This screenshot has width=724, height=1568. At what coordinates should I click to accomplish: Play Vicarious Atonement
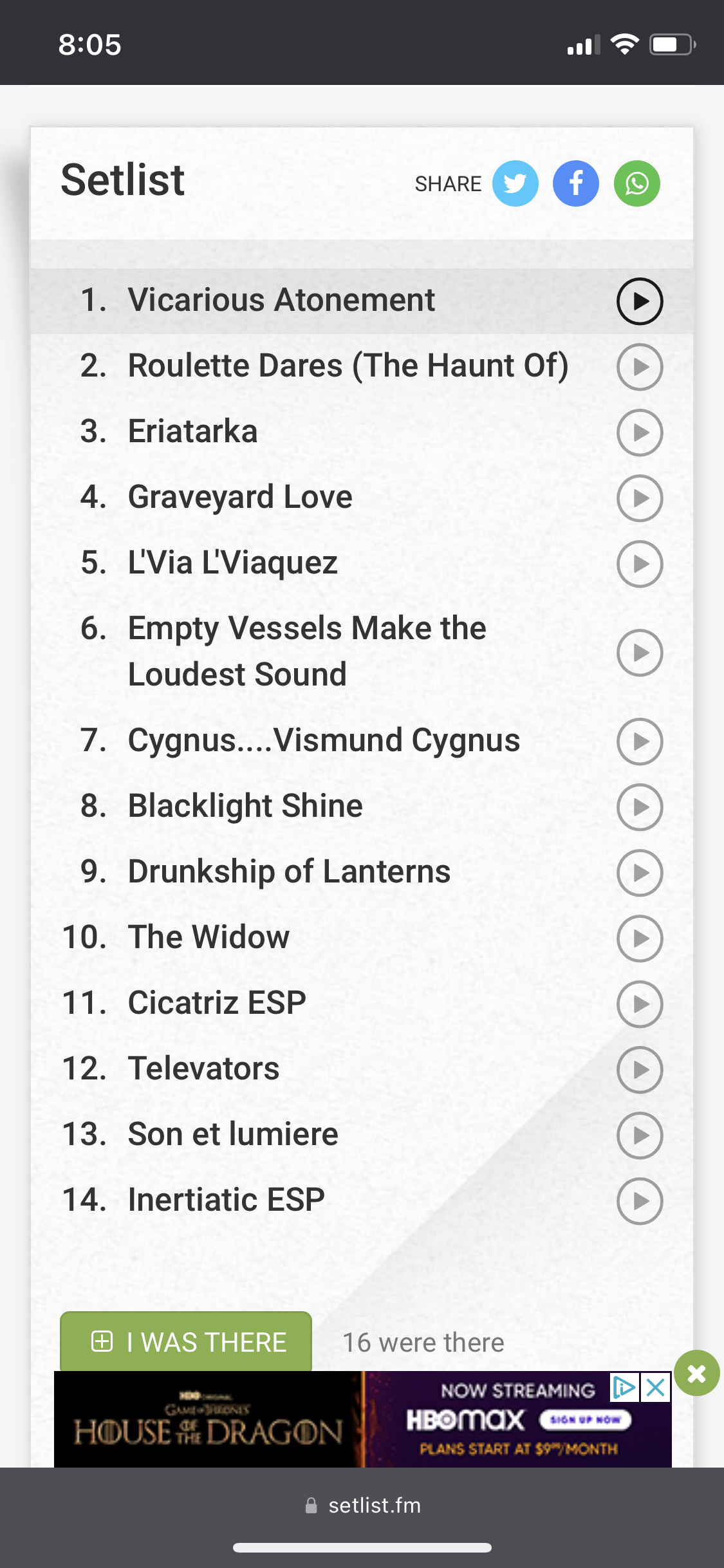639,301
